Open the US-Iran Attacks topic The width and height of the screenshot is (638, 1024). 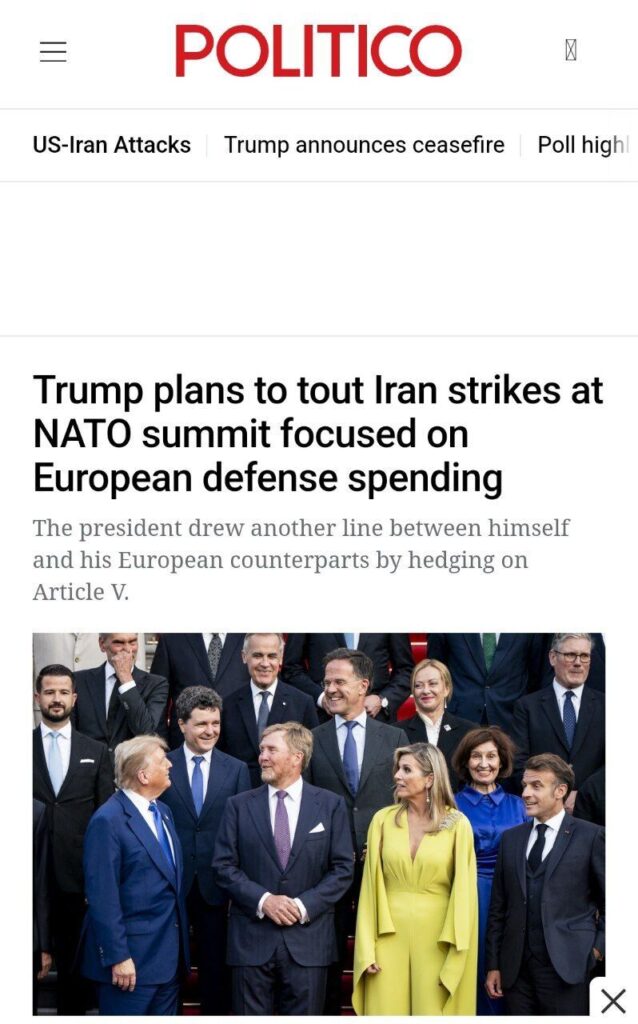tap(111, 145)
